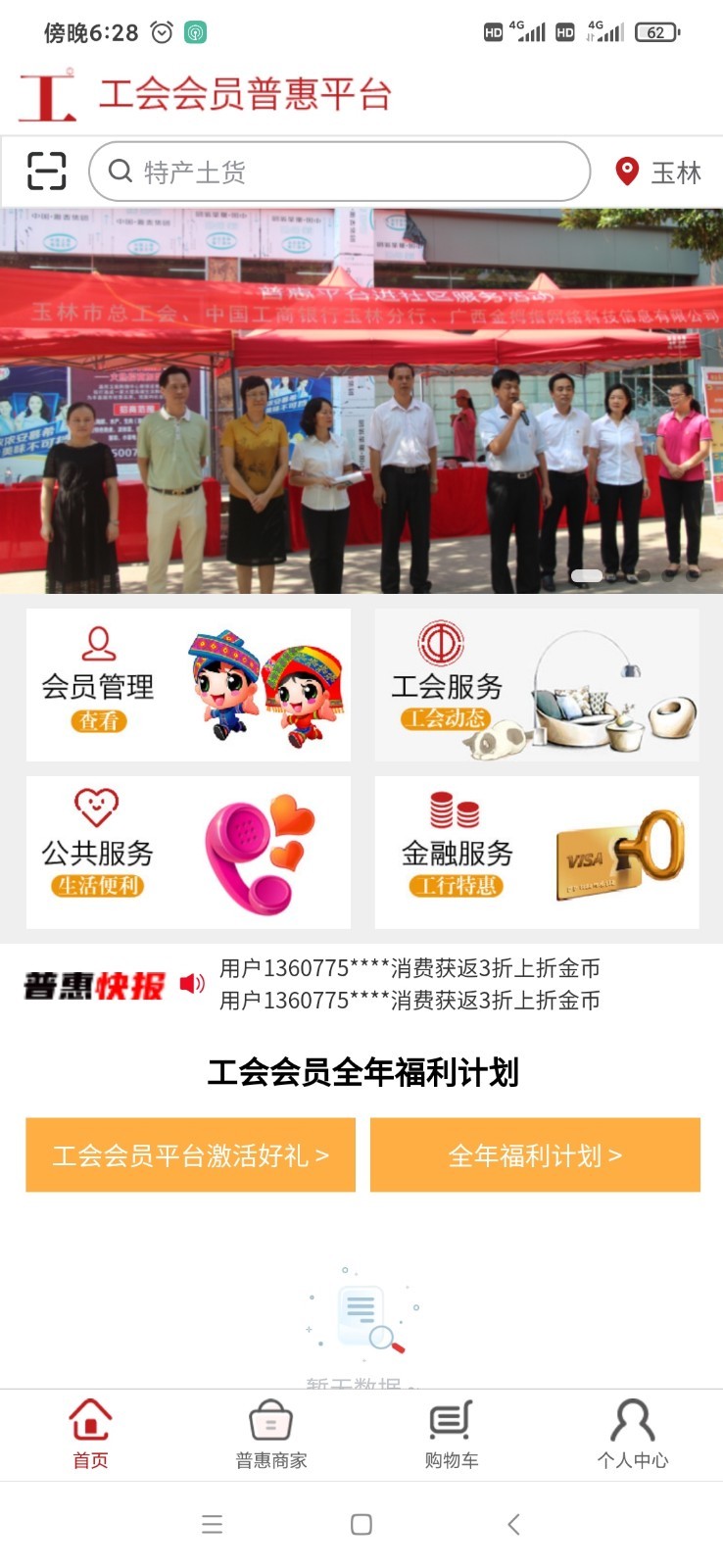Open the QR code scanner icon
The width and height of the screenshot is (723, 1568).
pyautogui.click(x=46, y=171)
